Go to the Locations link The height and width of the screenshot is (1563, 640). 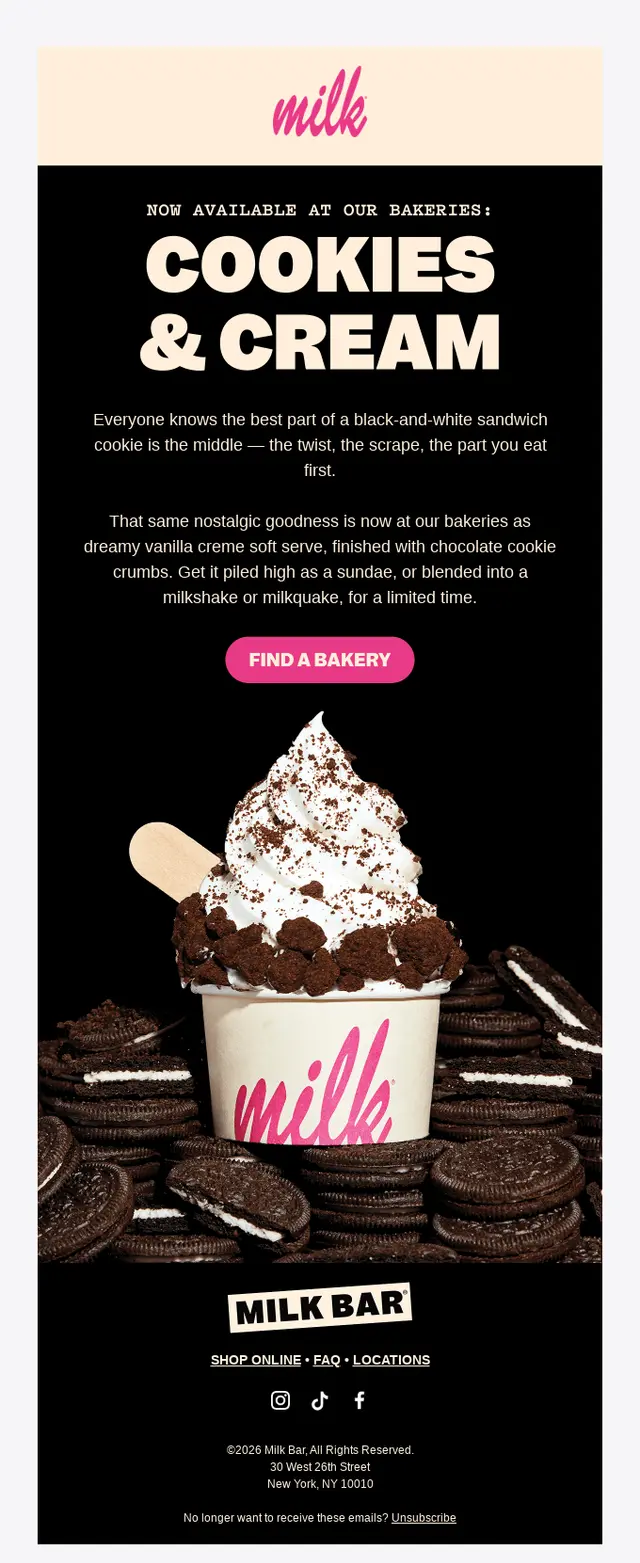pos(391,1360)
